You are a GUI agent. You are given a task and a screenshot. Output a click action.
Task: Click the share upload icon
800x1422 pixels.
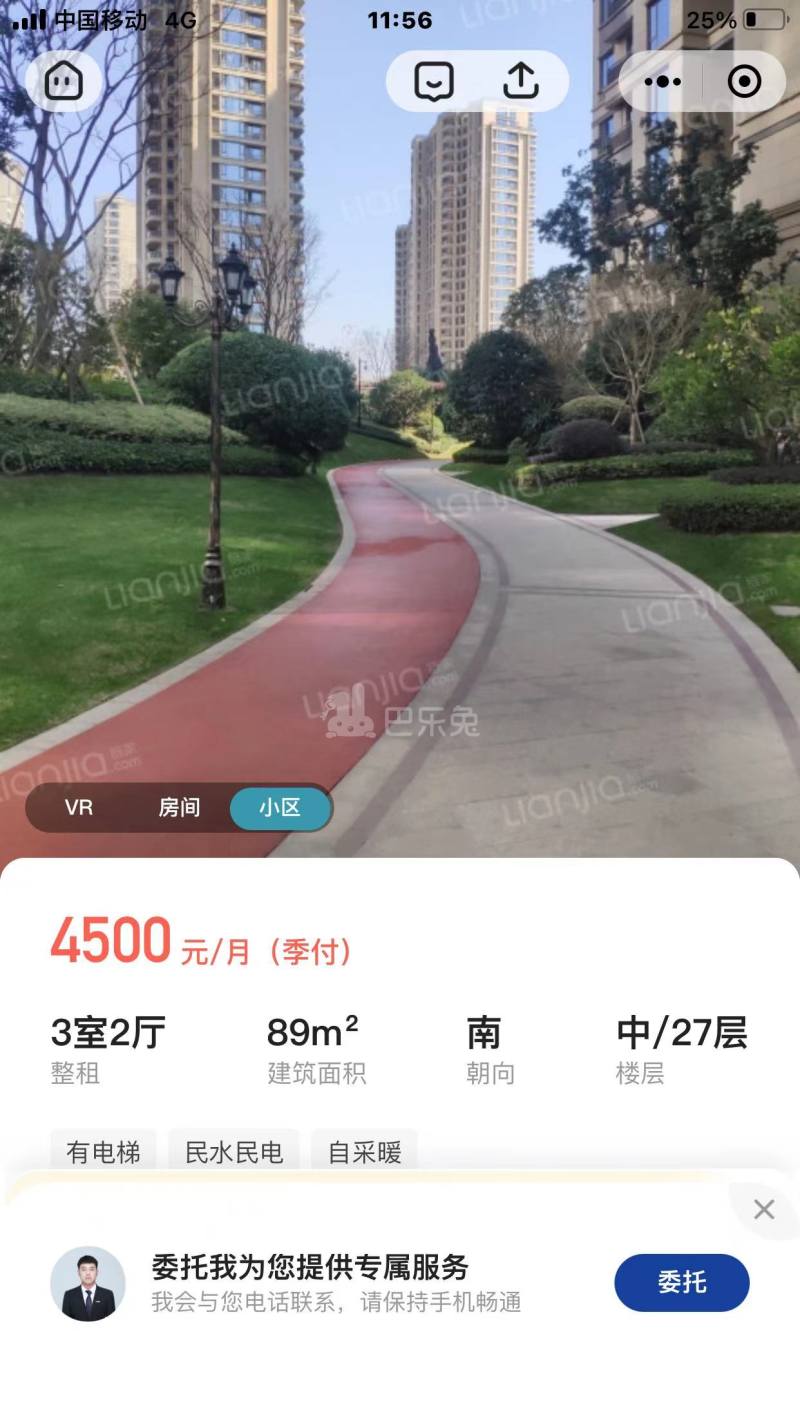(x=520, y=81)
